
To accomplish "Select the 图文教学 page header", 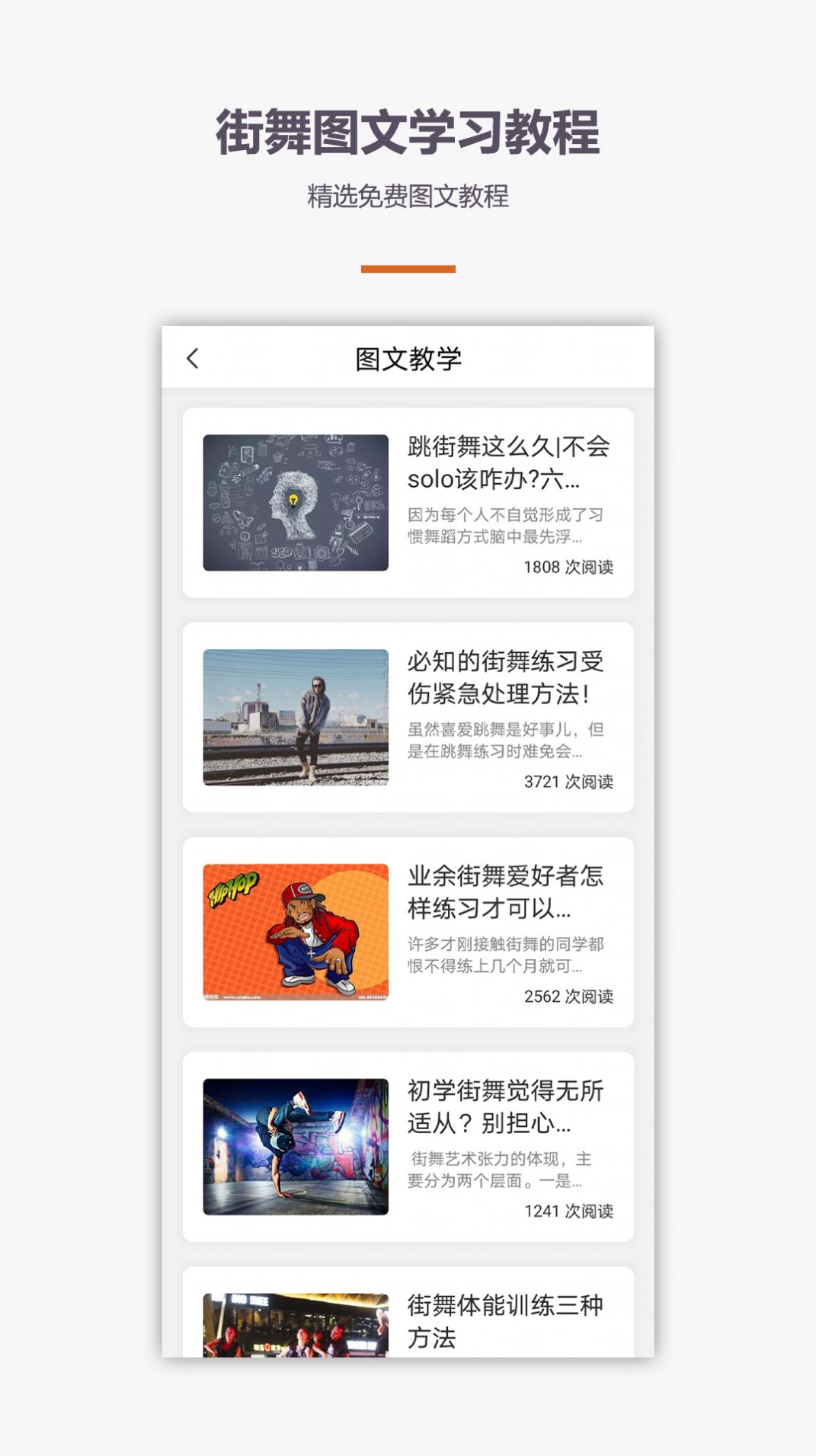I will click(x=408, y=357).
